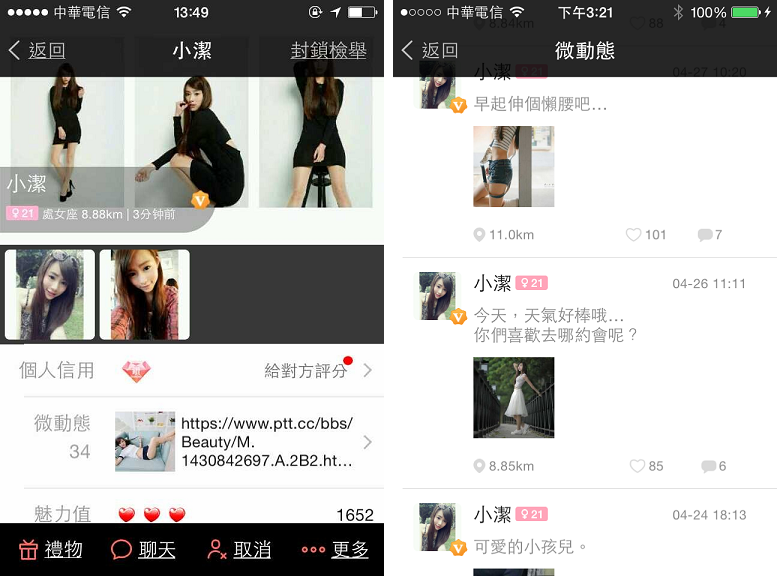Like the post with 101 likes
The image size is (777, 576).
click(645, 235)
